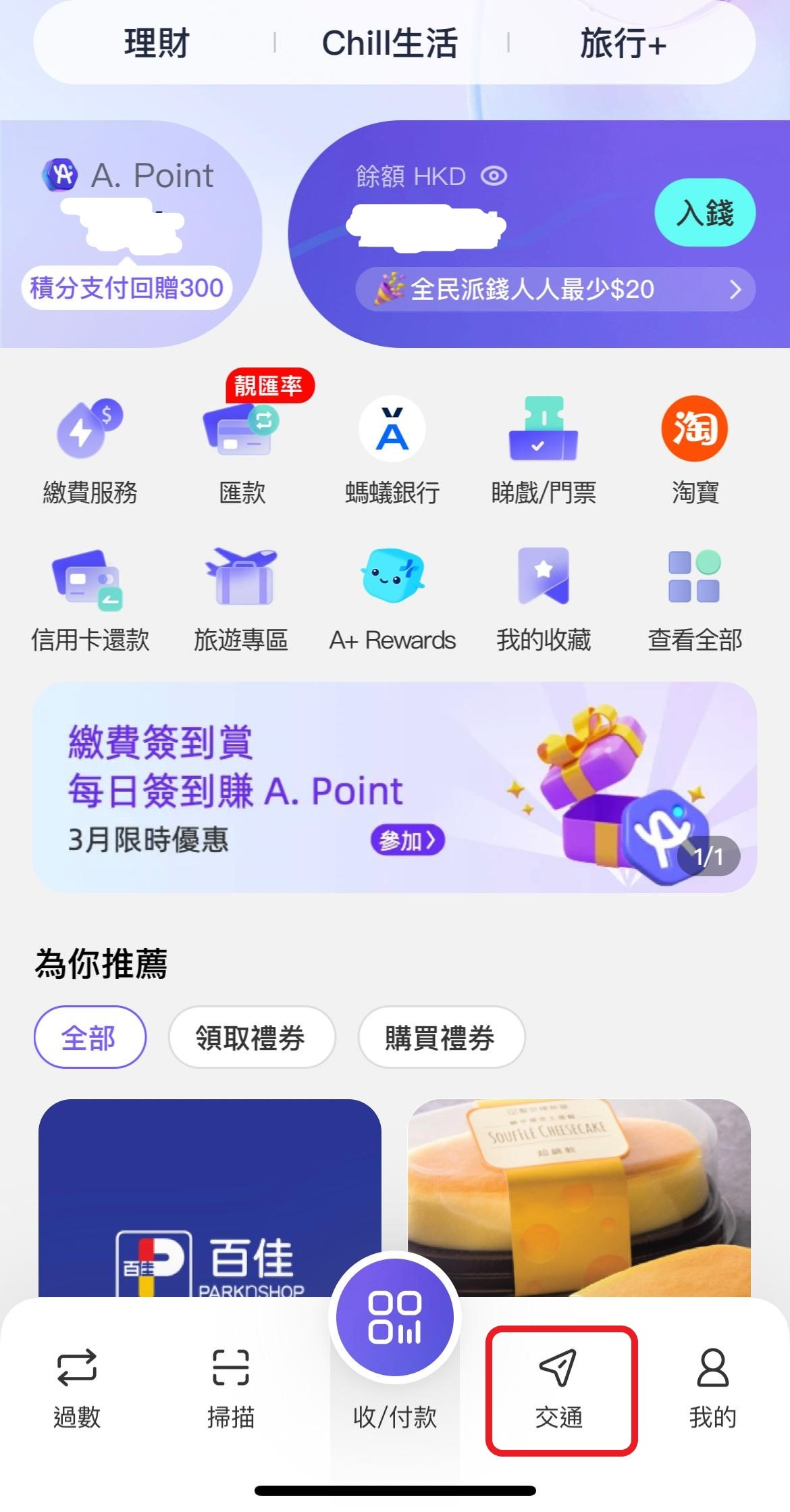790x1512 pixels.
Task: Filter recommendations by 領取禮券
Action: click(x=251, y=1037)
